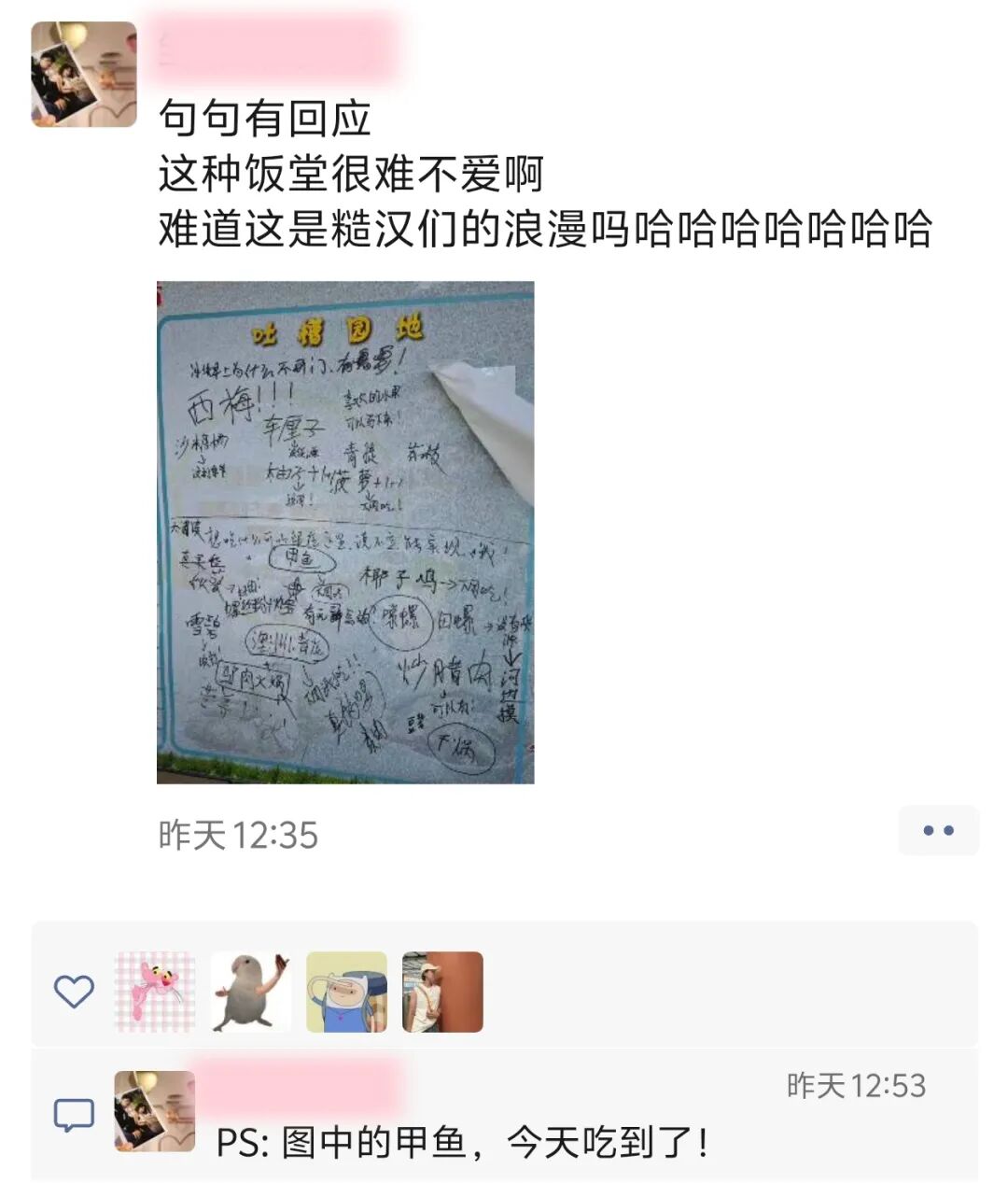The width and height of the screenshot is (1008, 1183).
Task: View the liker with the hat photo avatar
Action: tap(442, 992)
